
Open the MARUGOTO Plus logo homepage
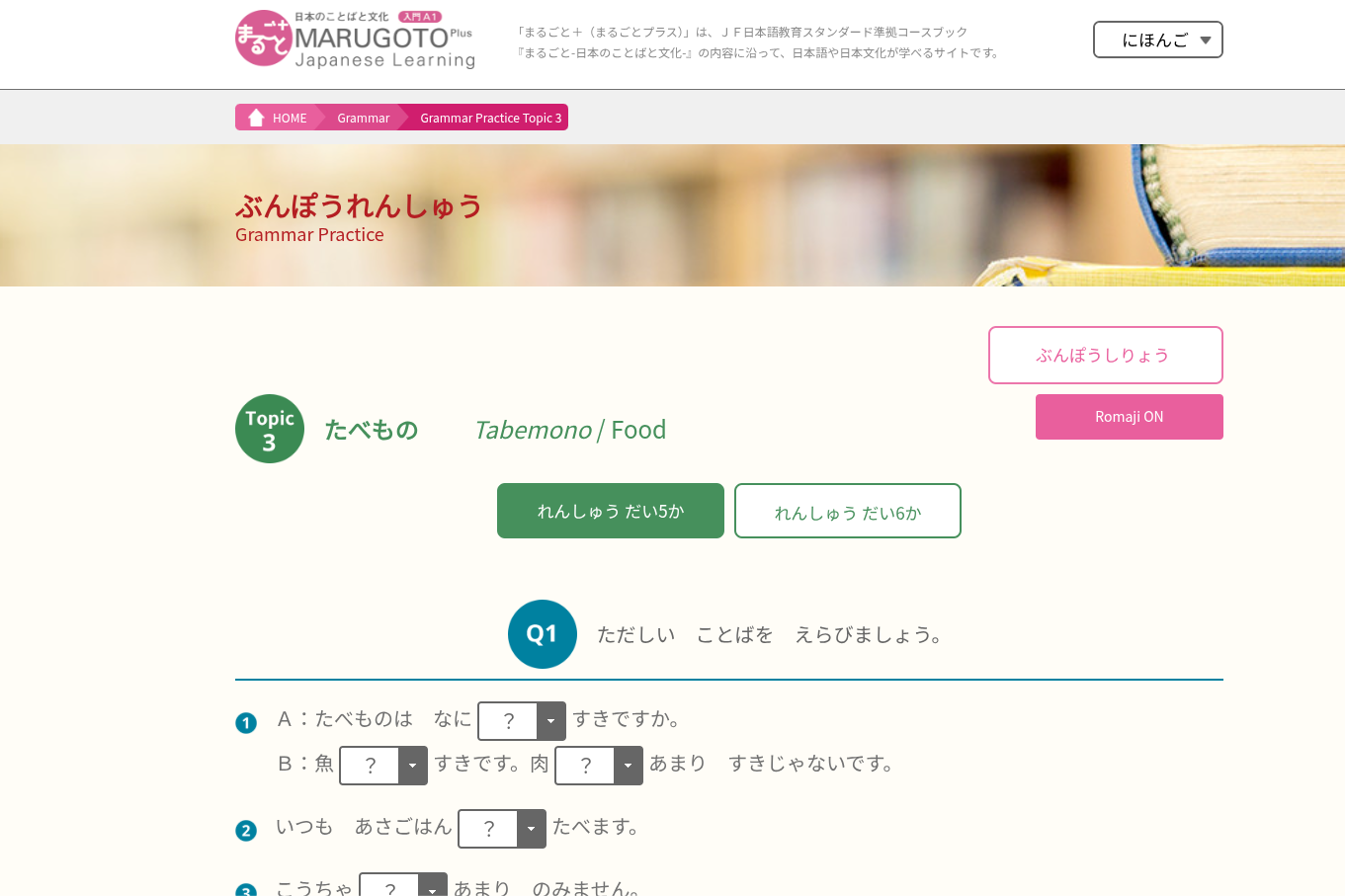[356, 40]
